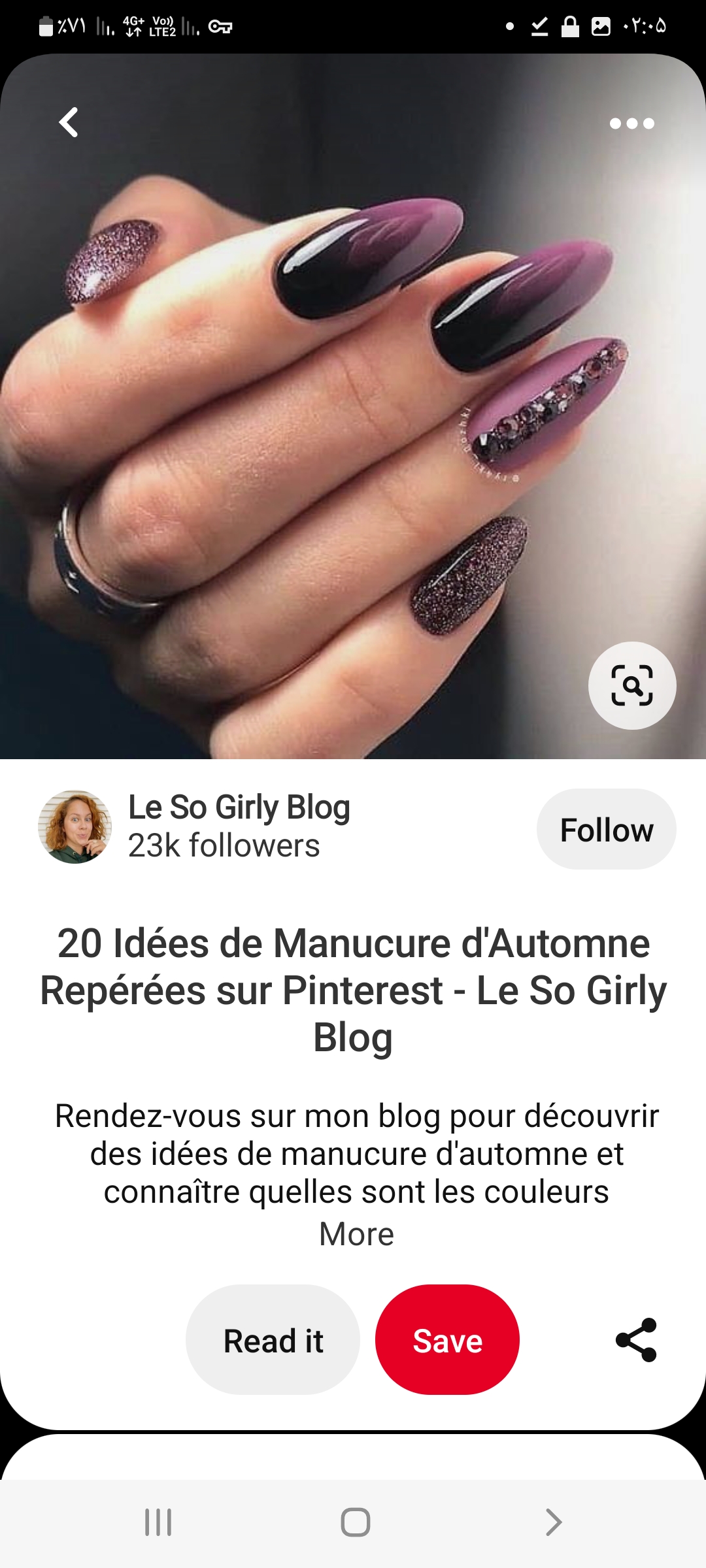Expand the description with More
This screenshot has width=706, height=1568.
pyautogui.click(x=356, y=1234)
